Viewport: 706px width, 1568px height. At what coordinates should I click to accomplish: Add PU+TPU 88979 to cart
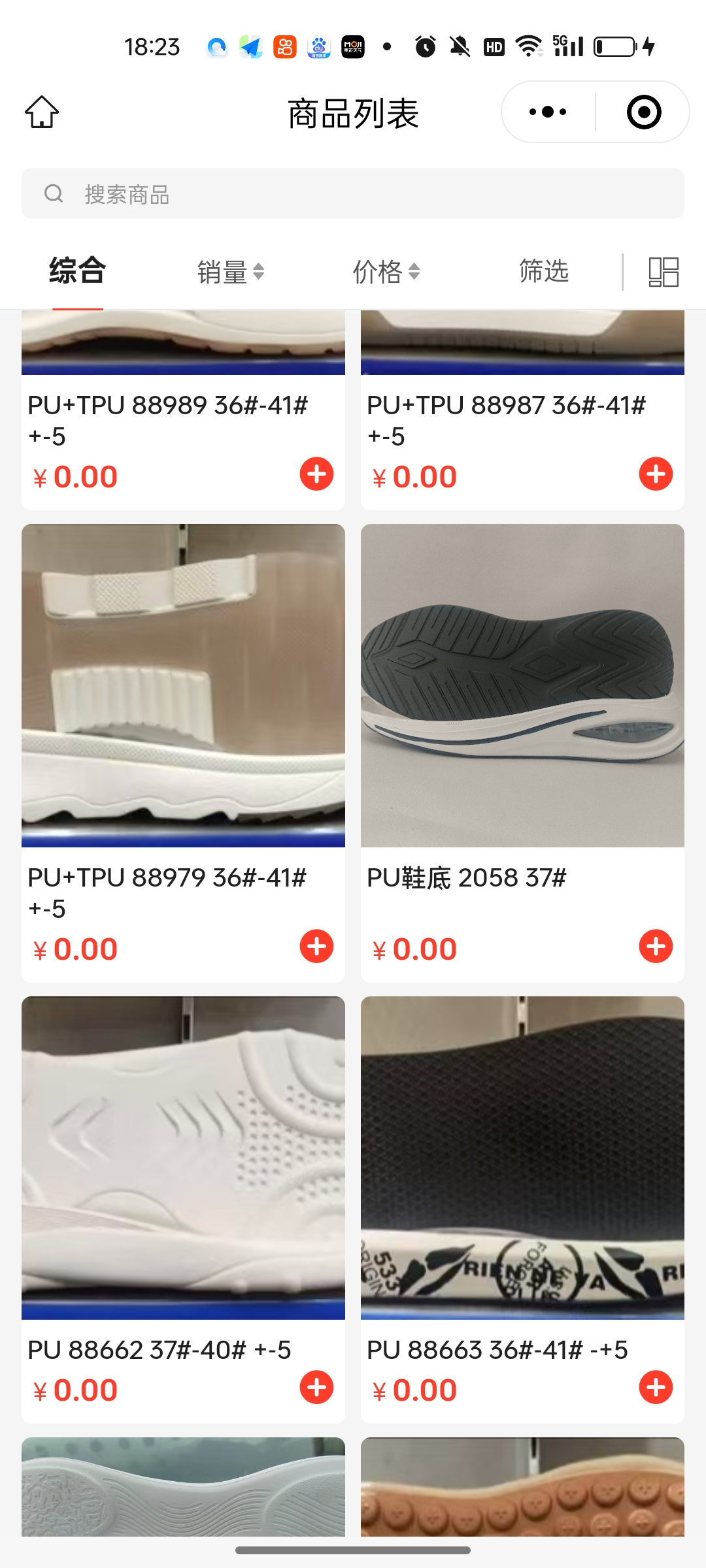[x=316, y=946]
